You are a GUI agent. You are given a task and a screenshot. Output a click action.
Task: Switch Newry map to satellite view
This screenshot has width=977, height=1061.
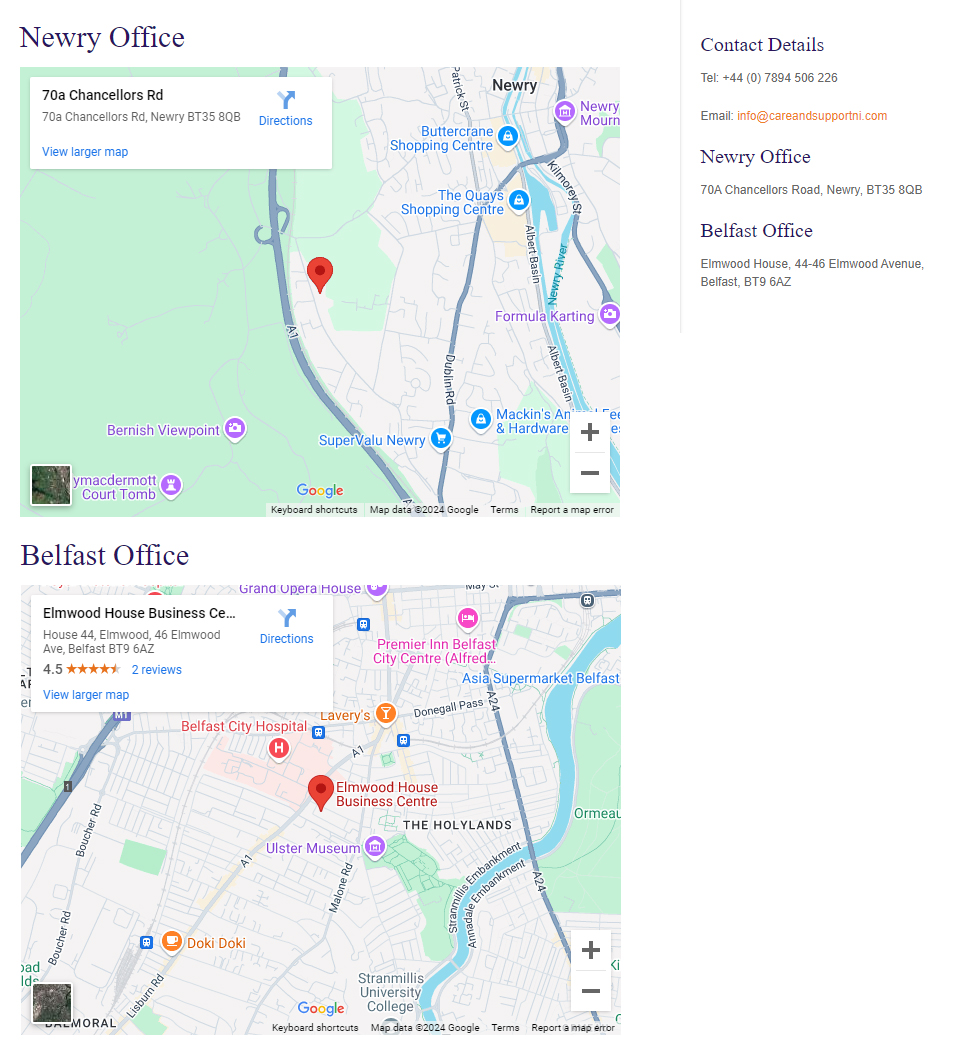coord(51,485)
